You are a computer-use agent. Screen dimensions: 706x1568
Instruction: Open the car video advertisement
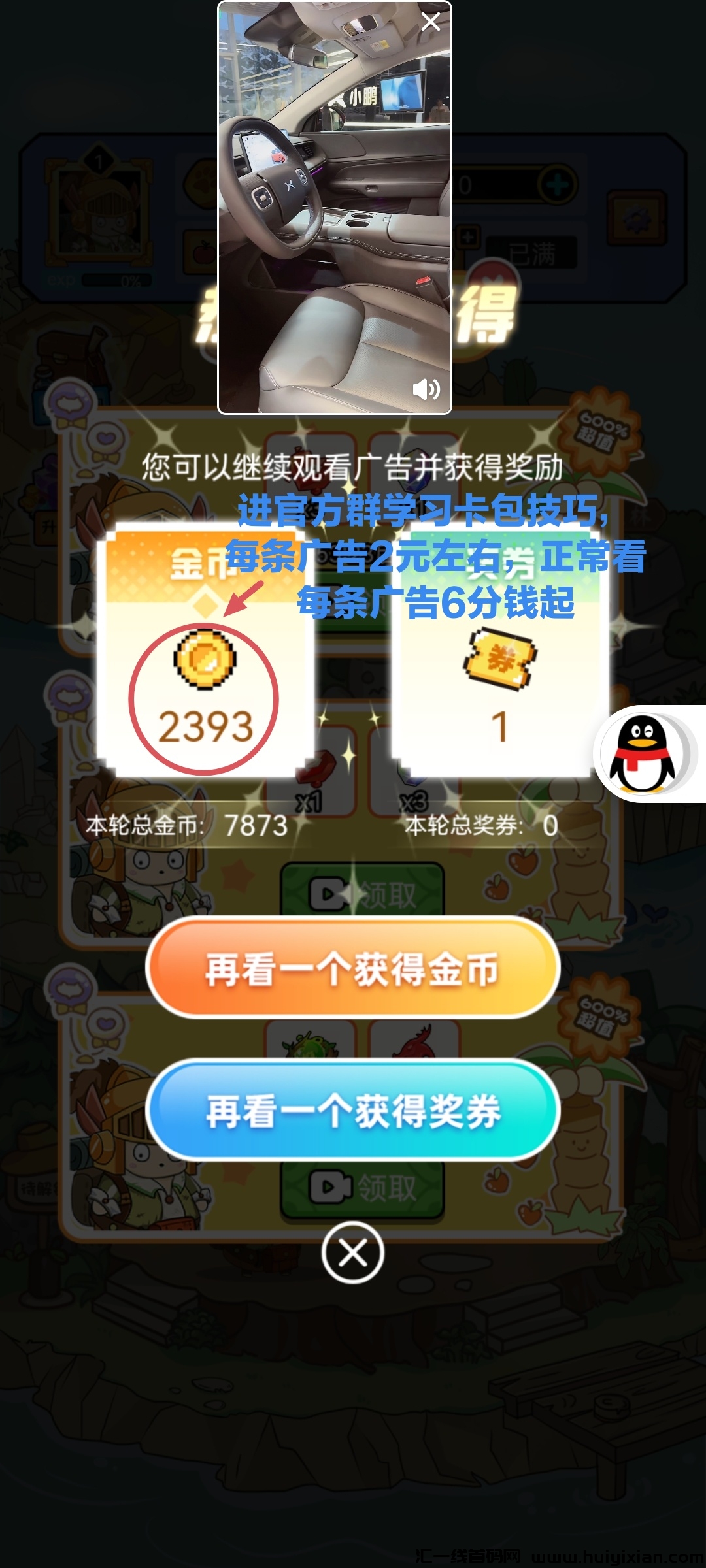point(334,209)
